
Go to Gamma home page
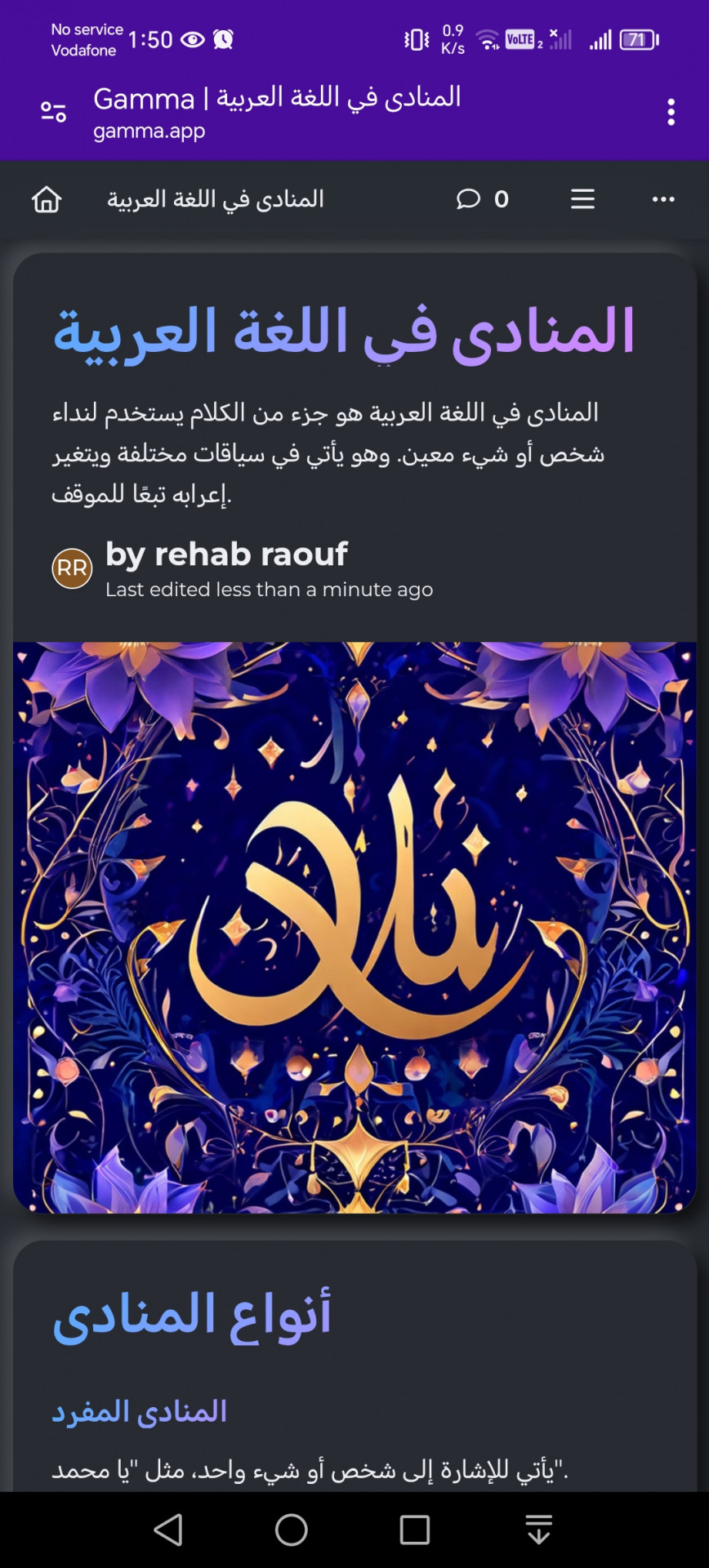pyautogui.click(x=47, y=199)
